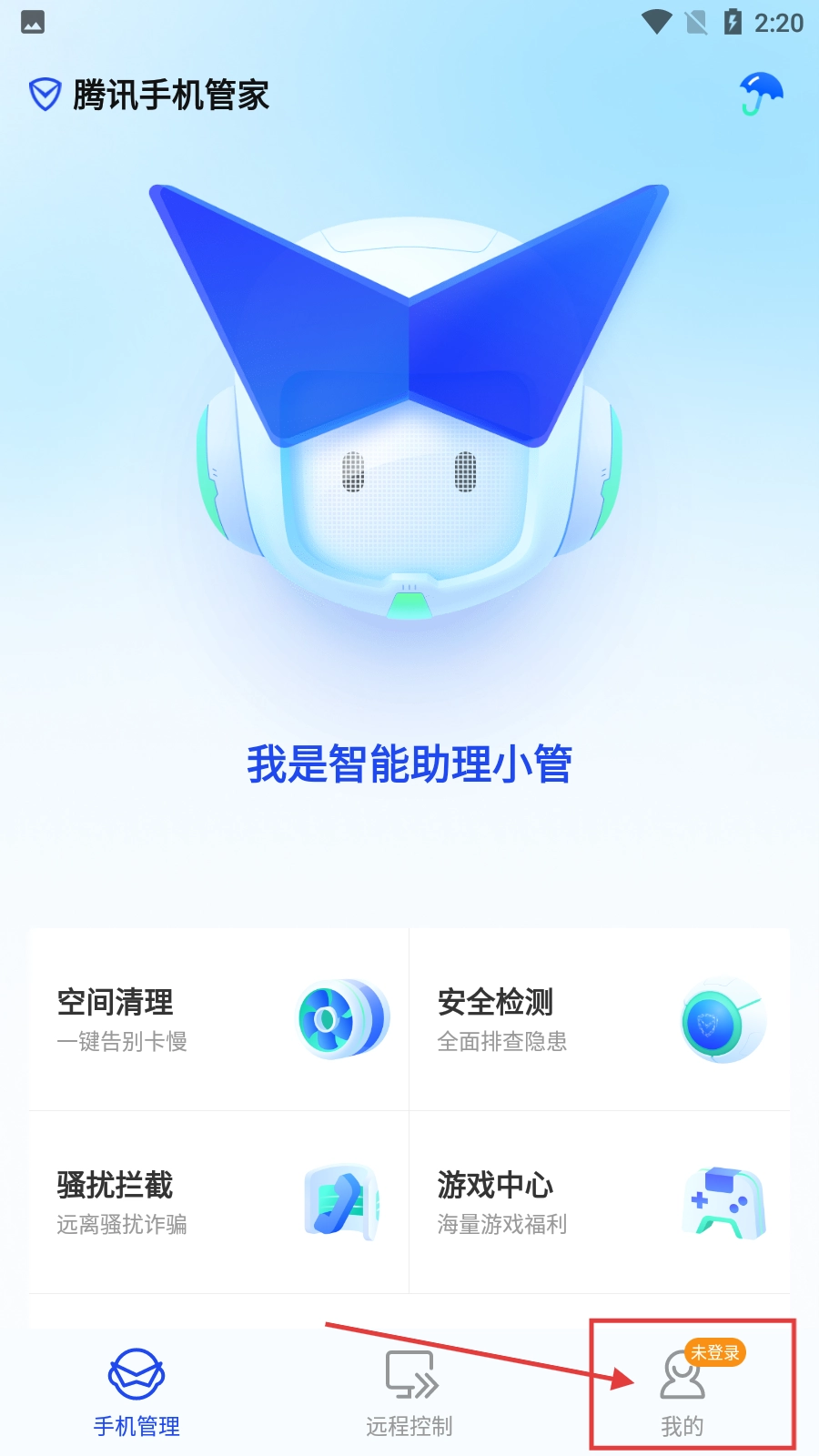This screenshot has height=1456, width=819.
Task: Open 骚扰拦截 harassment blocking
Action: pyautogui.click(x=218, y=1201)
